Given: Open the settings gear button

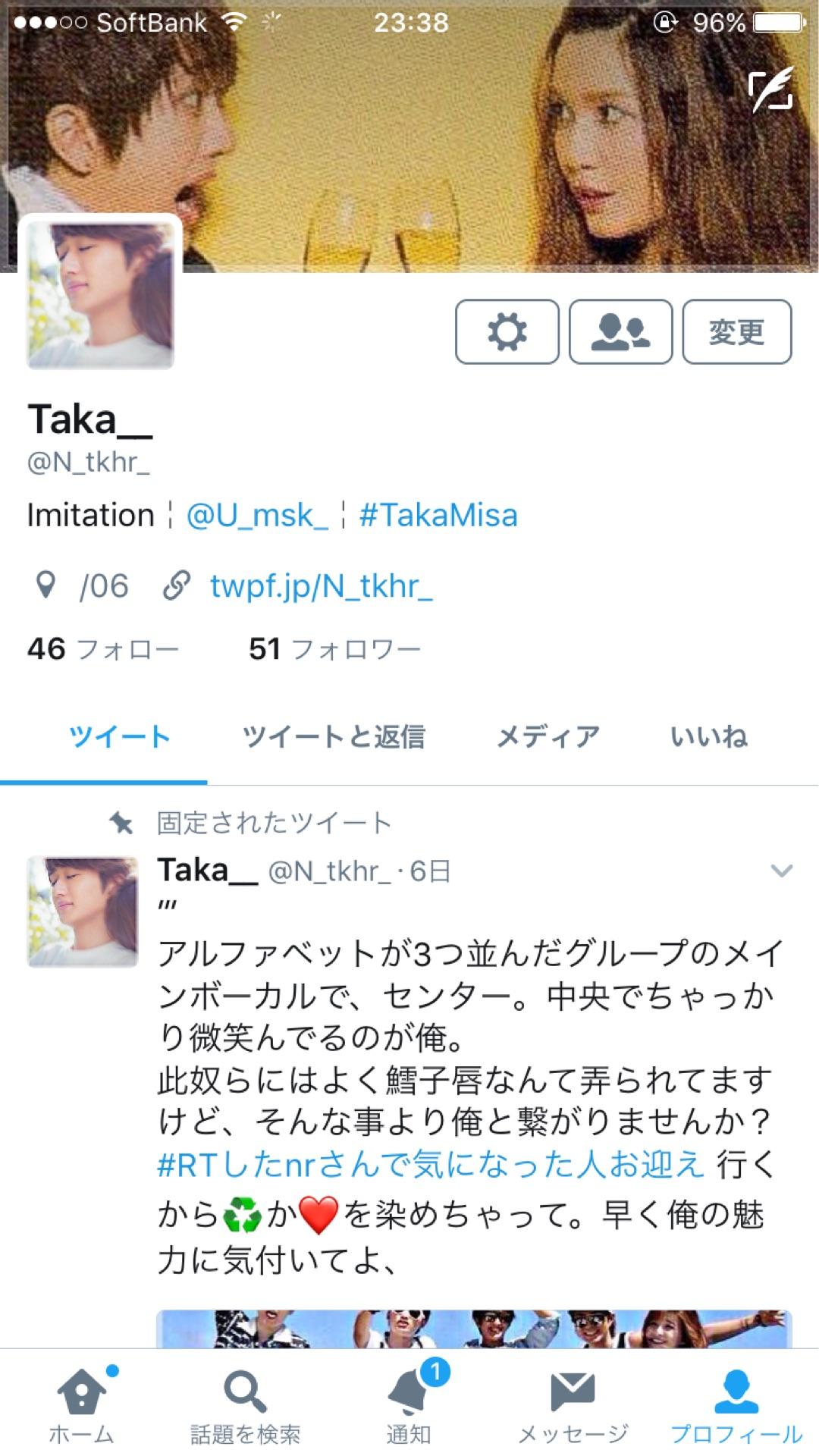Looking at the screenshot, I should coord(507,332).
